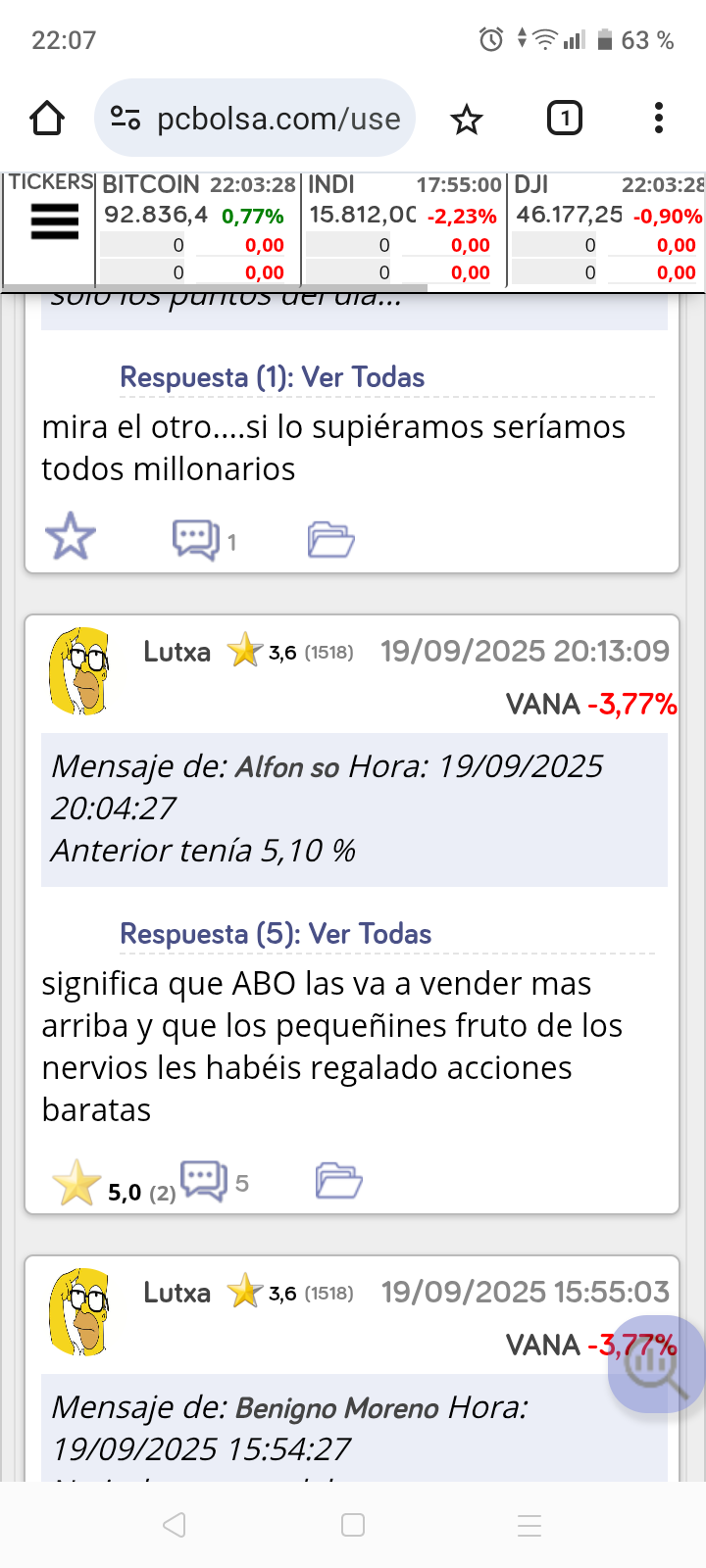This screenshot has width=706, height=1568.
Task: Open the tab switcher
Action: [x=564, y=119]
